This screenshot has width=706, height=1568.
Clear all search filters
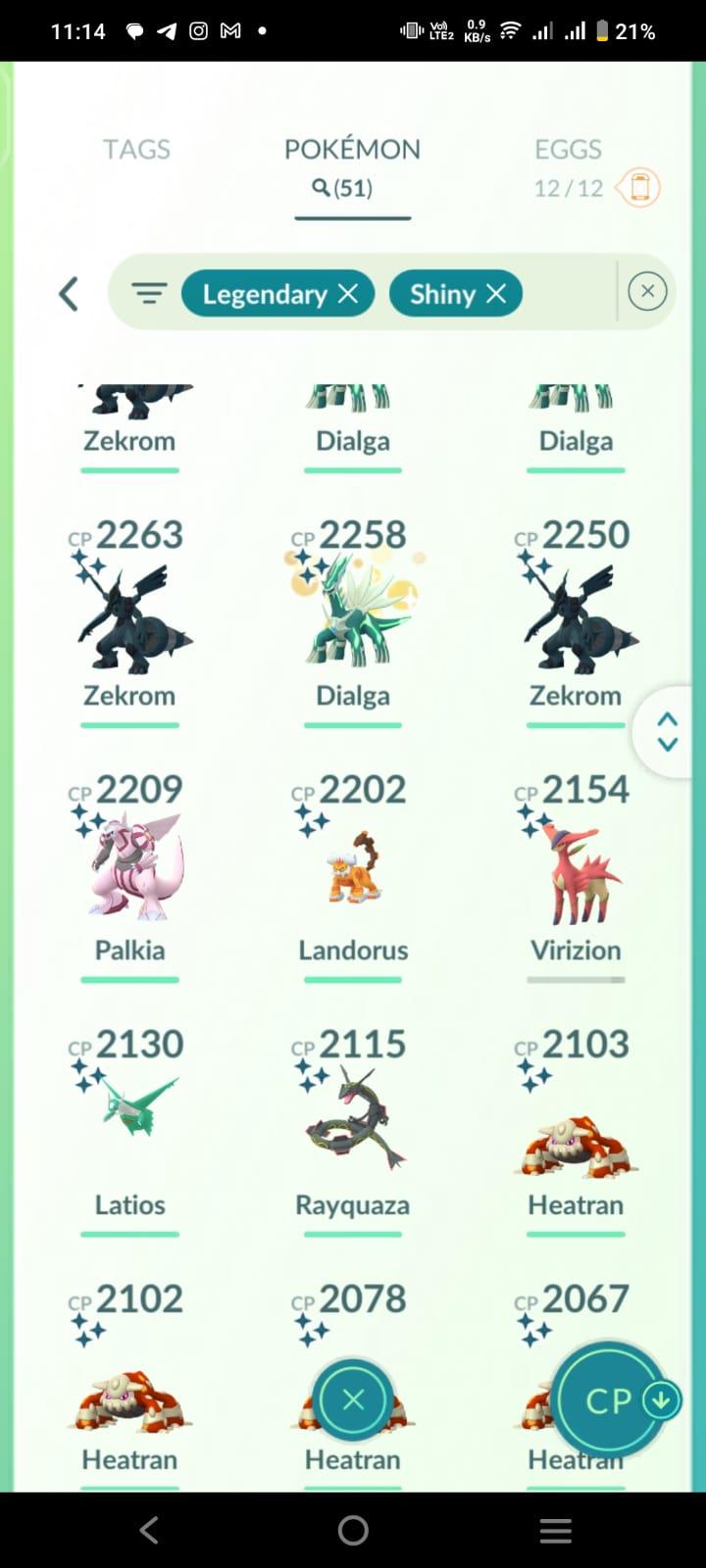tap(647, 291)
